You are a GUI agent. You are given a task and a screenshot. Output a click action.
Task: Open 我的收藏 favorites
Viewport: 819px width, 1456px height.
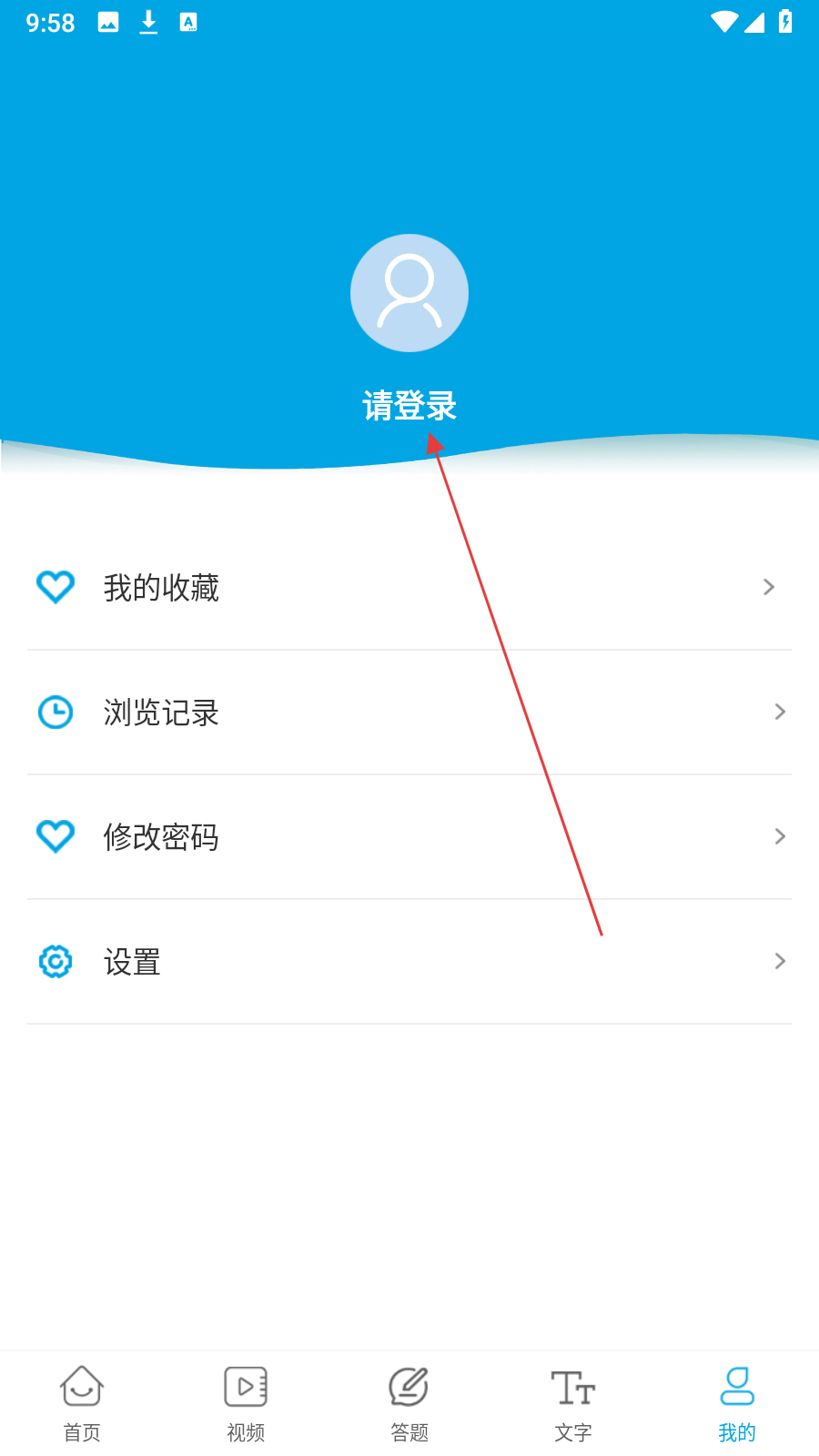(409, 588)
